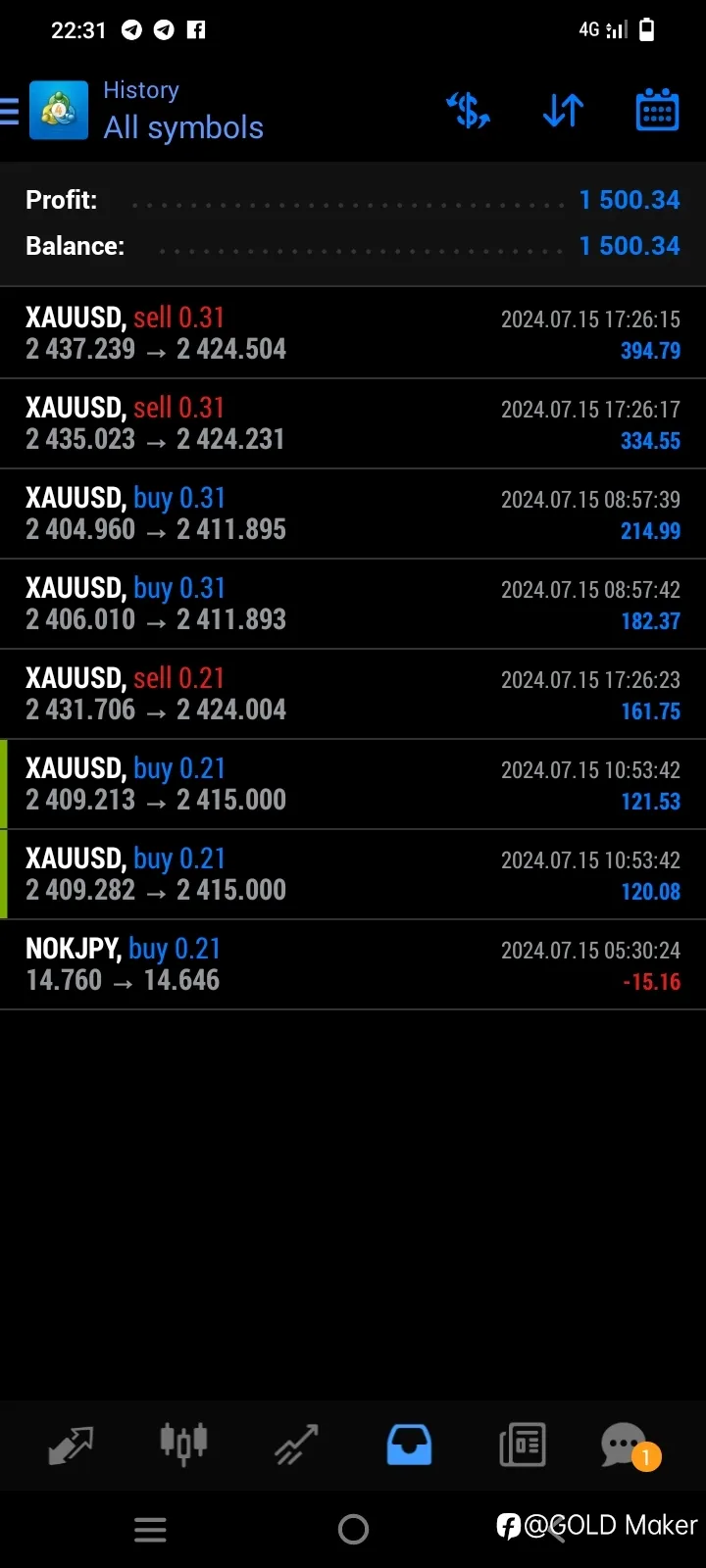Open XAUUSD sell trade with profit 394.79

(353, 333)
